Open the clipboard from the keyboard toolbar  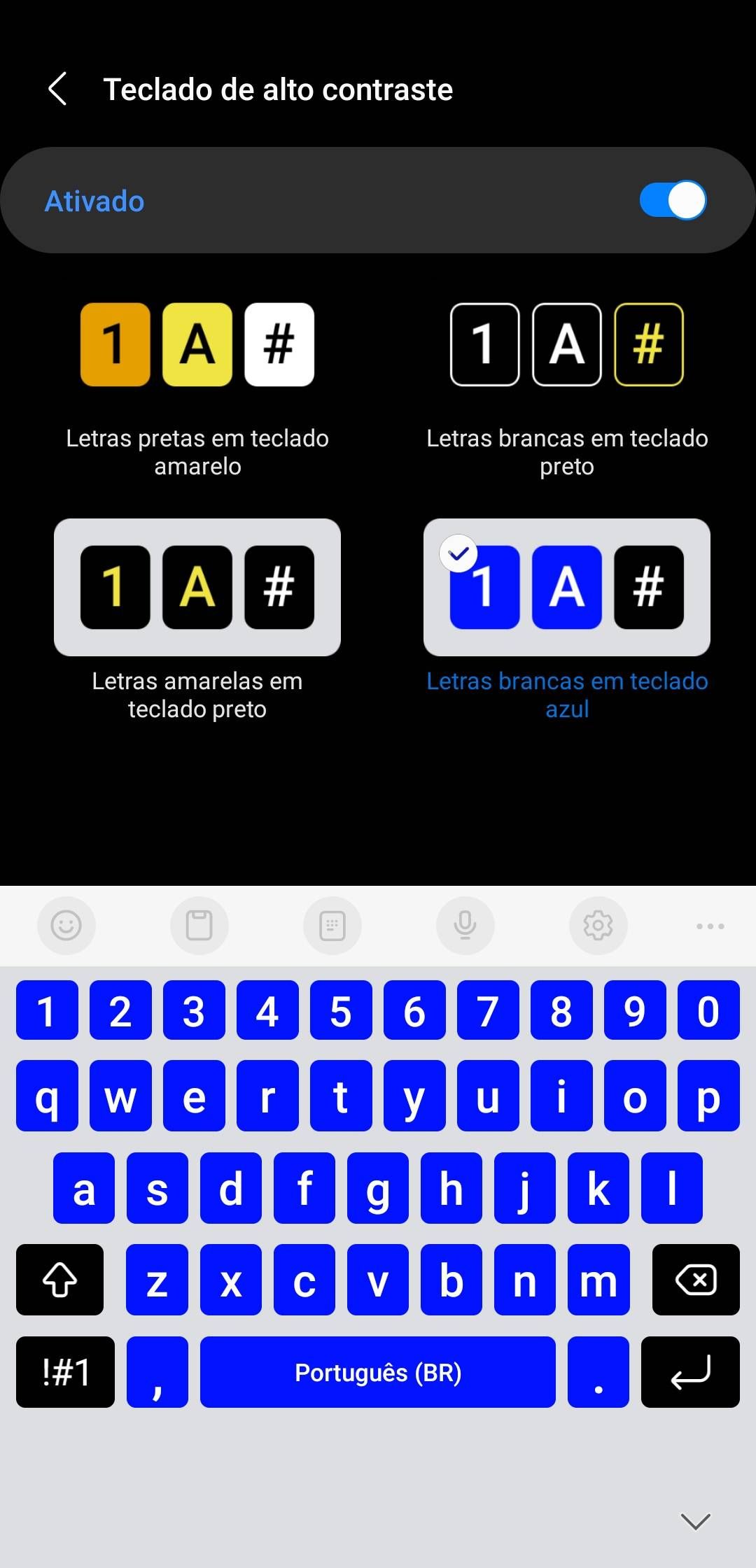point(199,925)
